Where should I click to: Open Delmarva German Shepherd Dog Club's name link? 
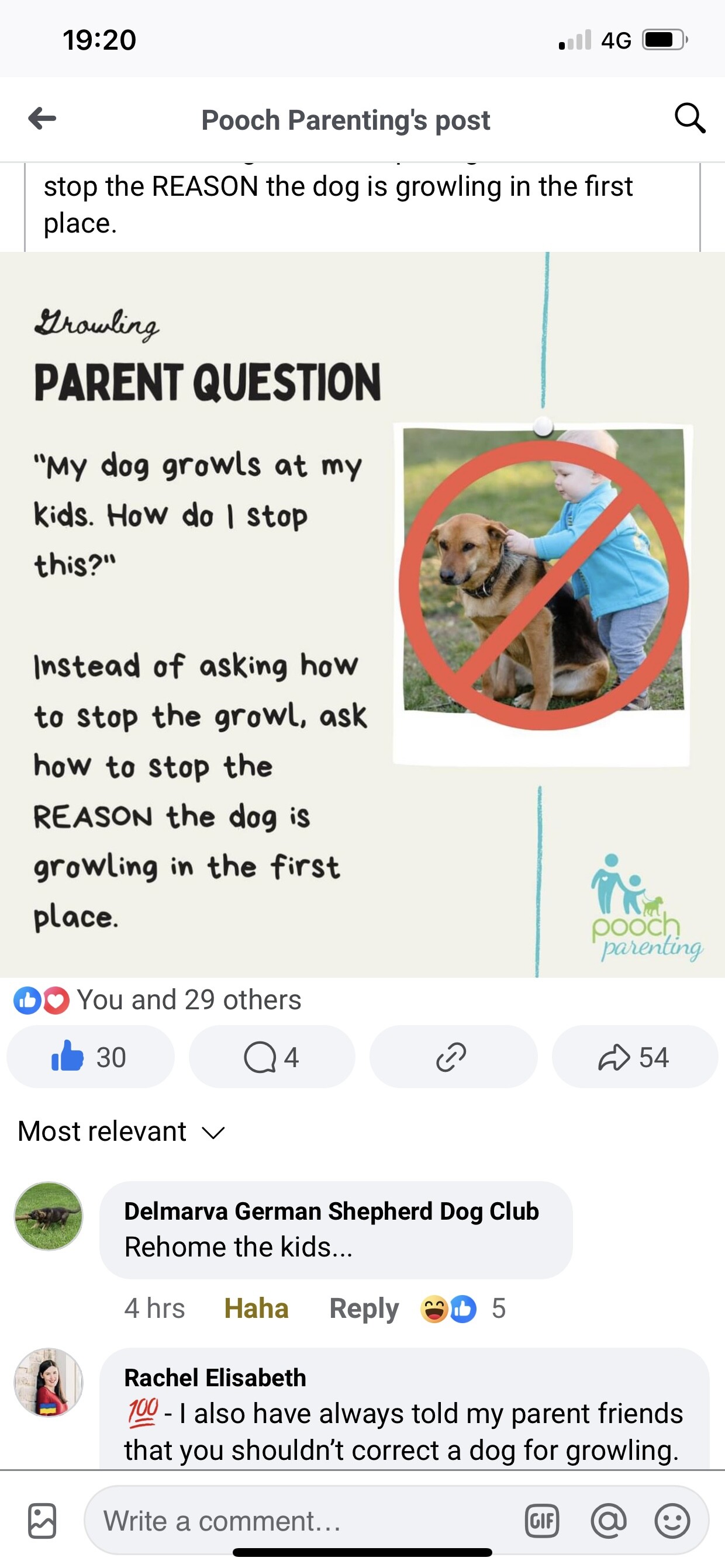[331, 1212]
